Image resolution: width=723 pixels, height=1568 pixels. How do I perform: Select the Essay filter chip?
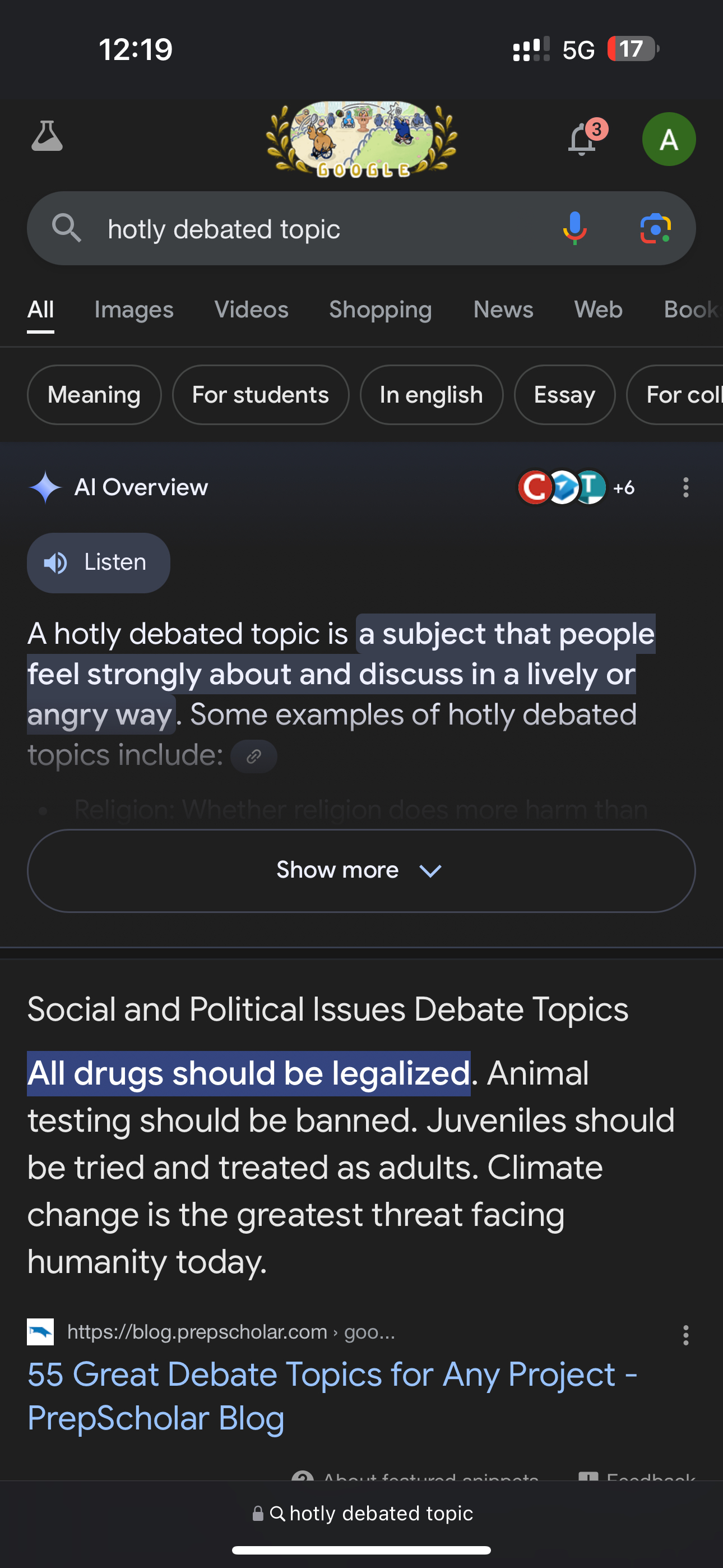click(564, 395)
